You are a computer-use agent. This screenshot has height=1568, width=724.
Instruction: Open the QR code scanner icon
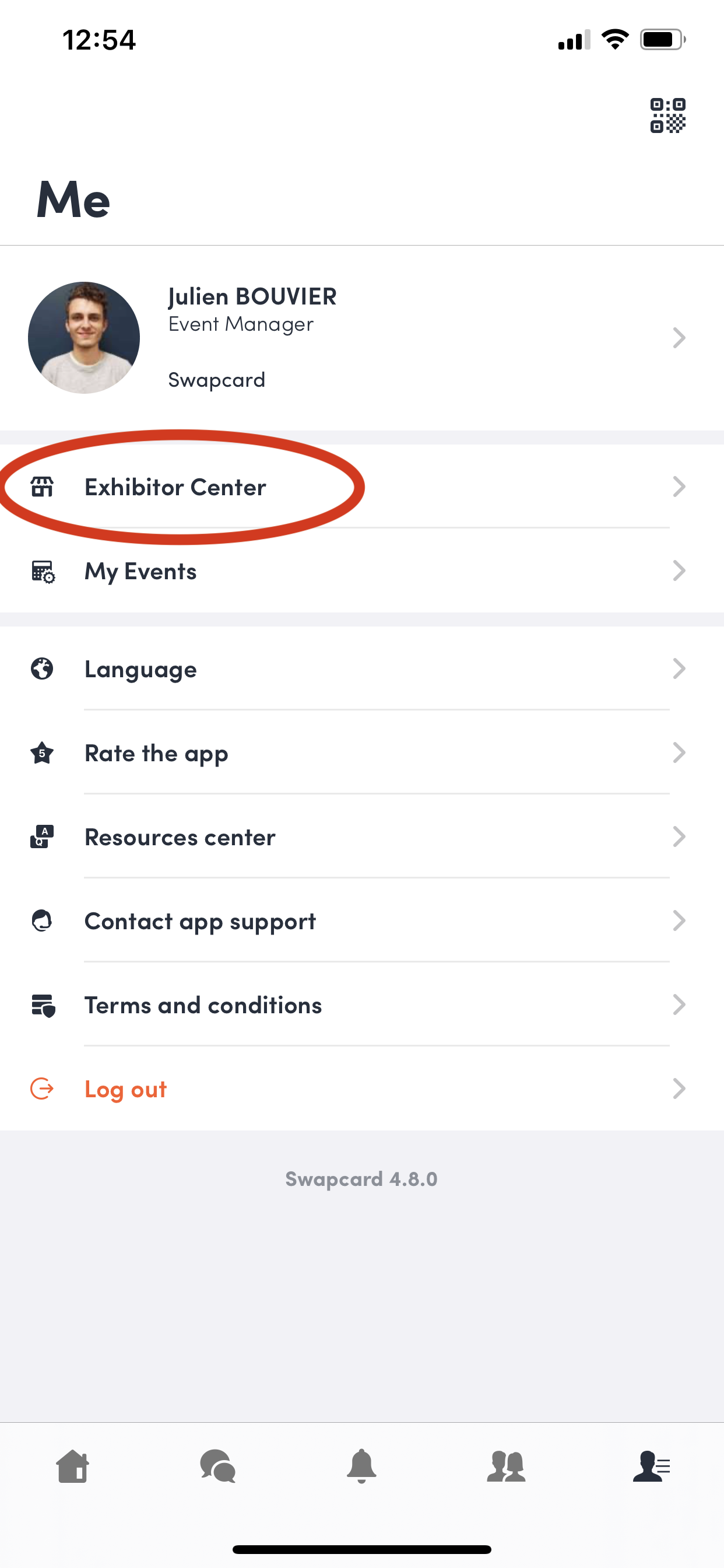[667, 116]
